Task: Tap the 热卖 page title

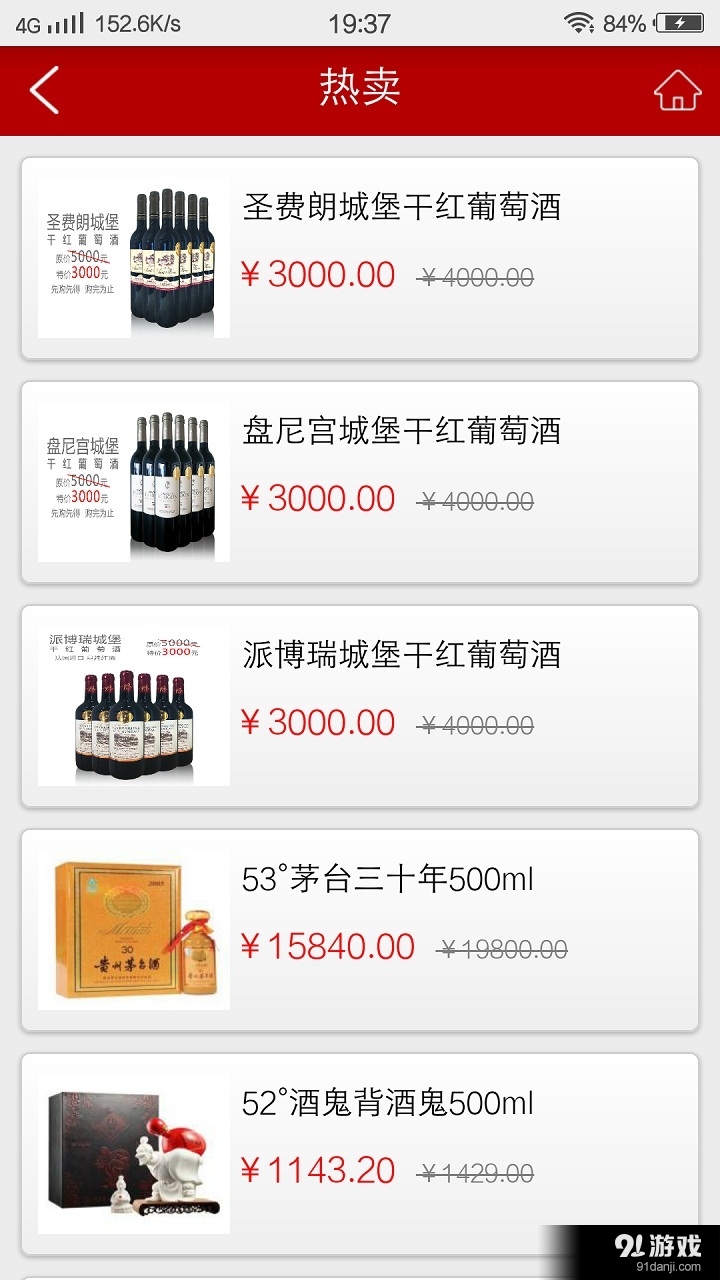Action: (x=360, y=89)
